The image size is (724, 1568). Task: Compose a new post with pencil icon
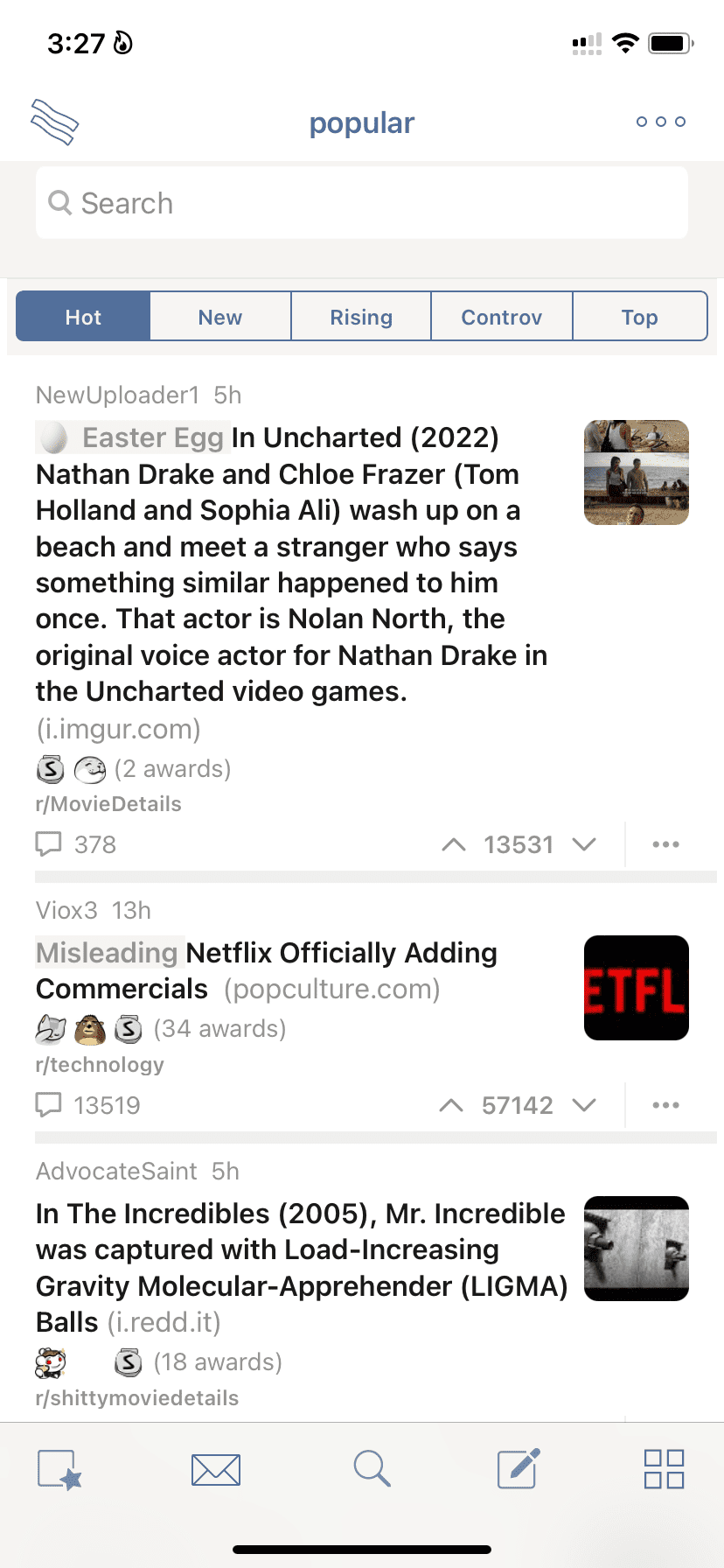pyautogui.click(x=519, y=1469)
